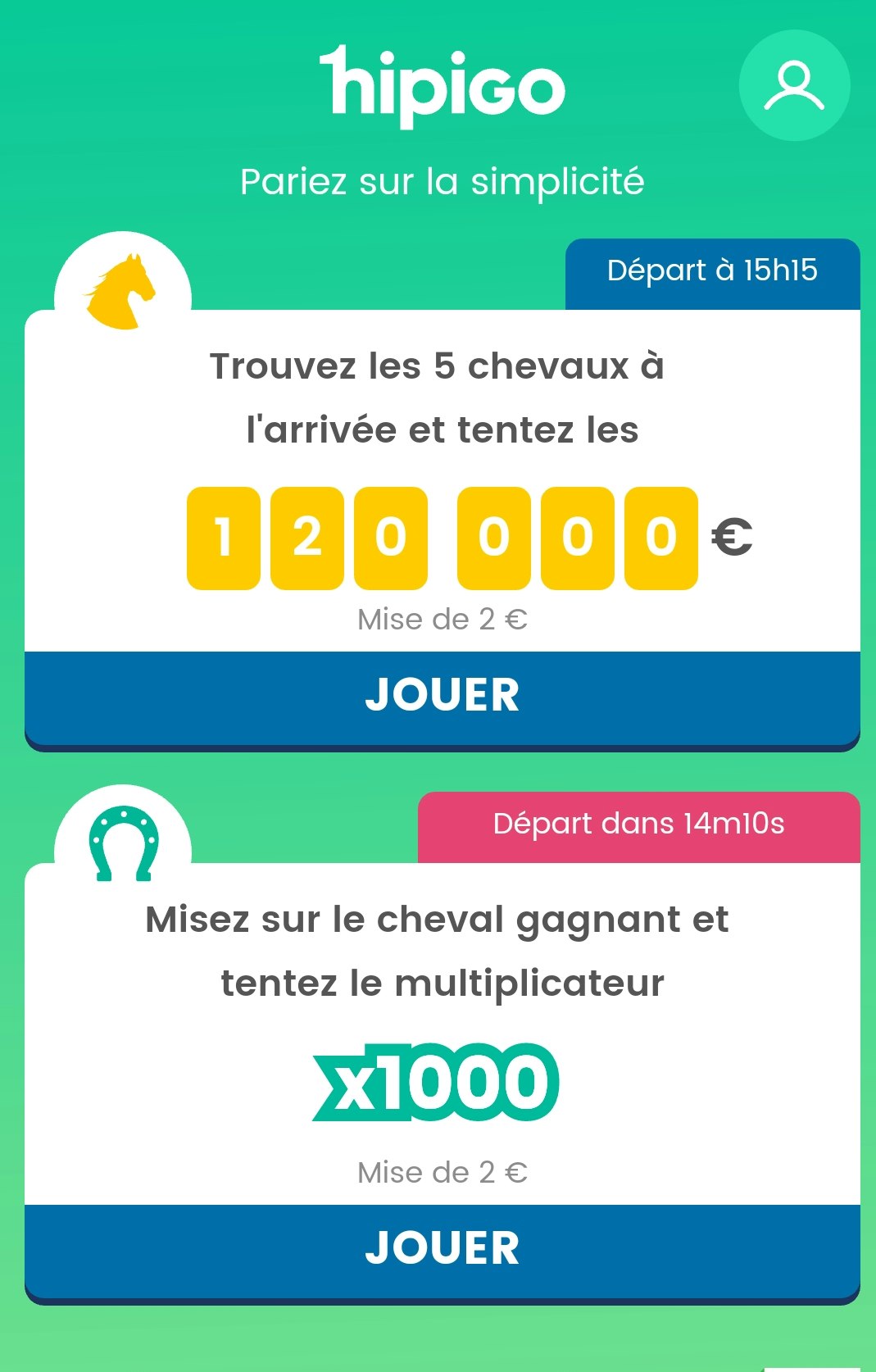876x1372 pixels.
Task: Tap JOUER for the 120 000 € bet
Action: point(442,697)
